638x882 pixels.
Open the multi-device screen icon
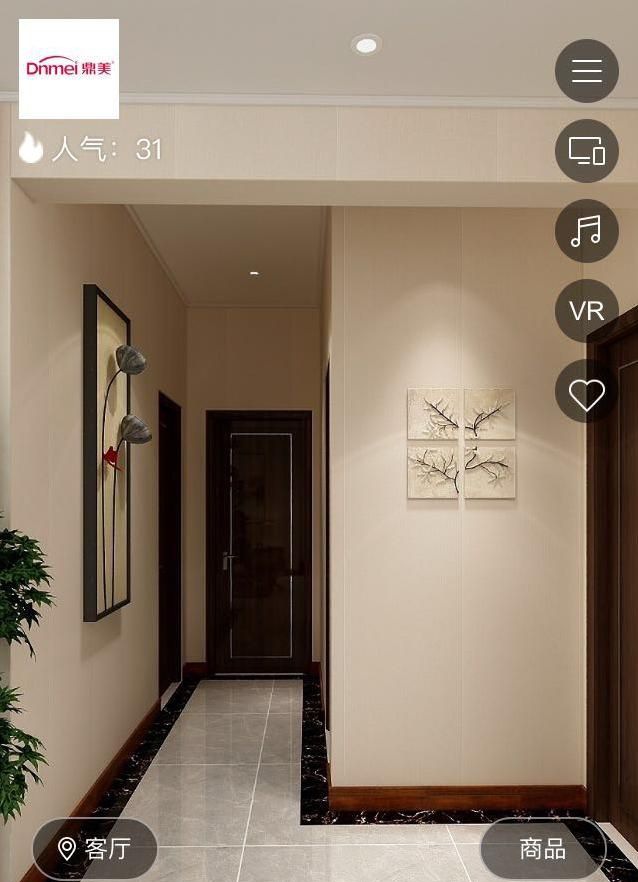click(586, 151)
